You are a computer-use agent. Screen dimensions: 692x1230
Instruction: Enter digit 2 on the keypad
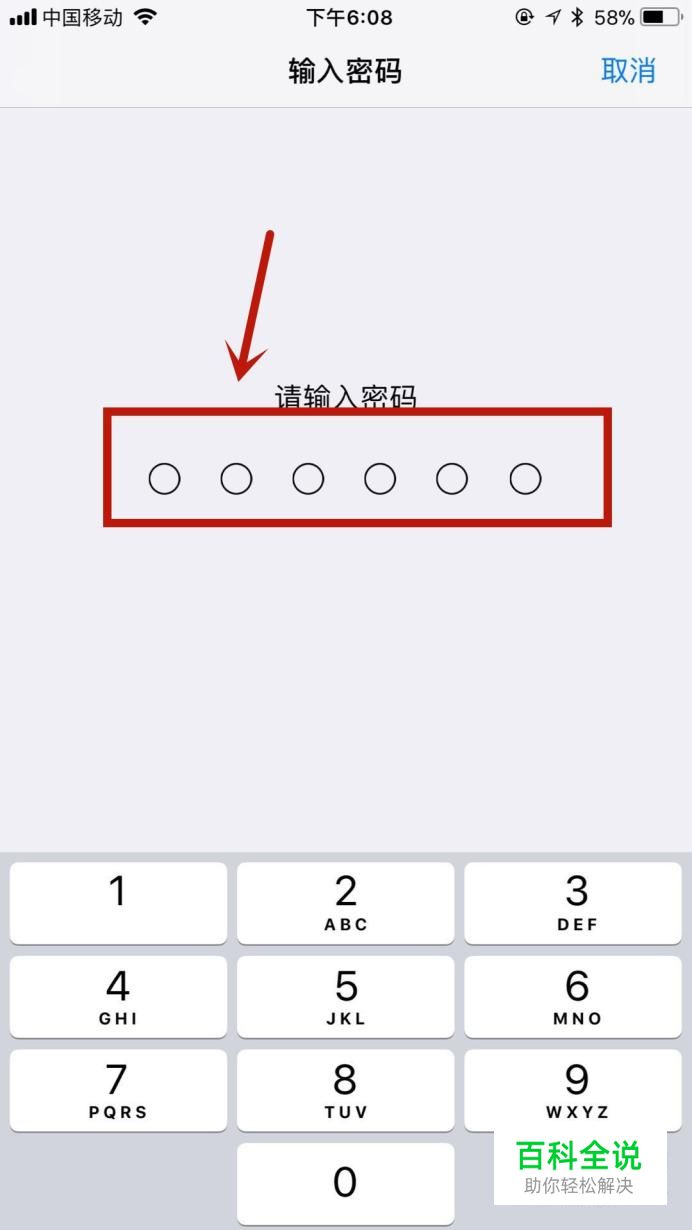(x=345, y=902)
